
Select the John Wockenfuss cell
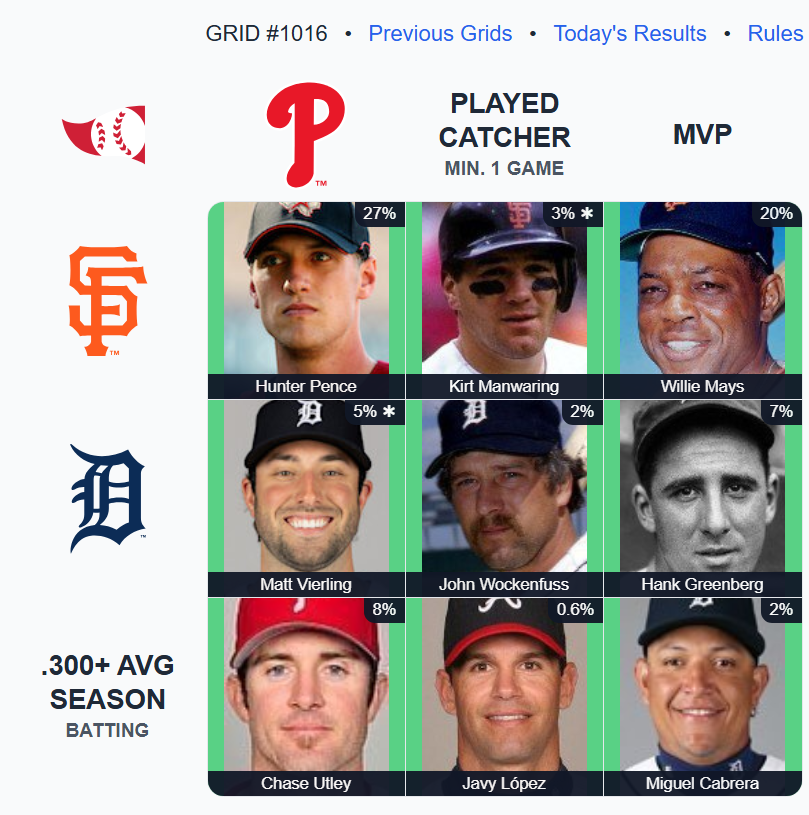pyautogui.click(x=504, y=498)
